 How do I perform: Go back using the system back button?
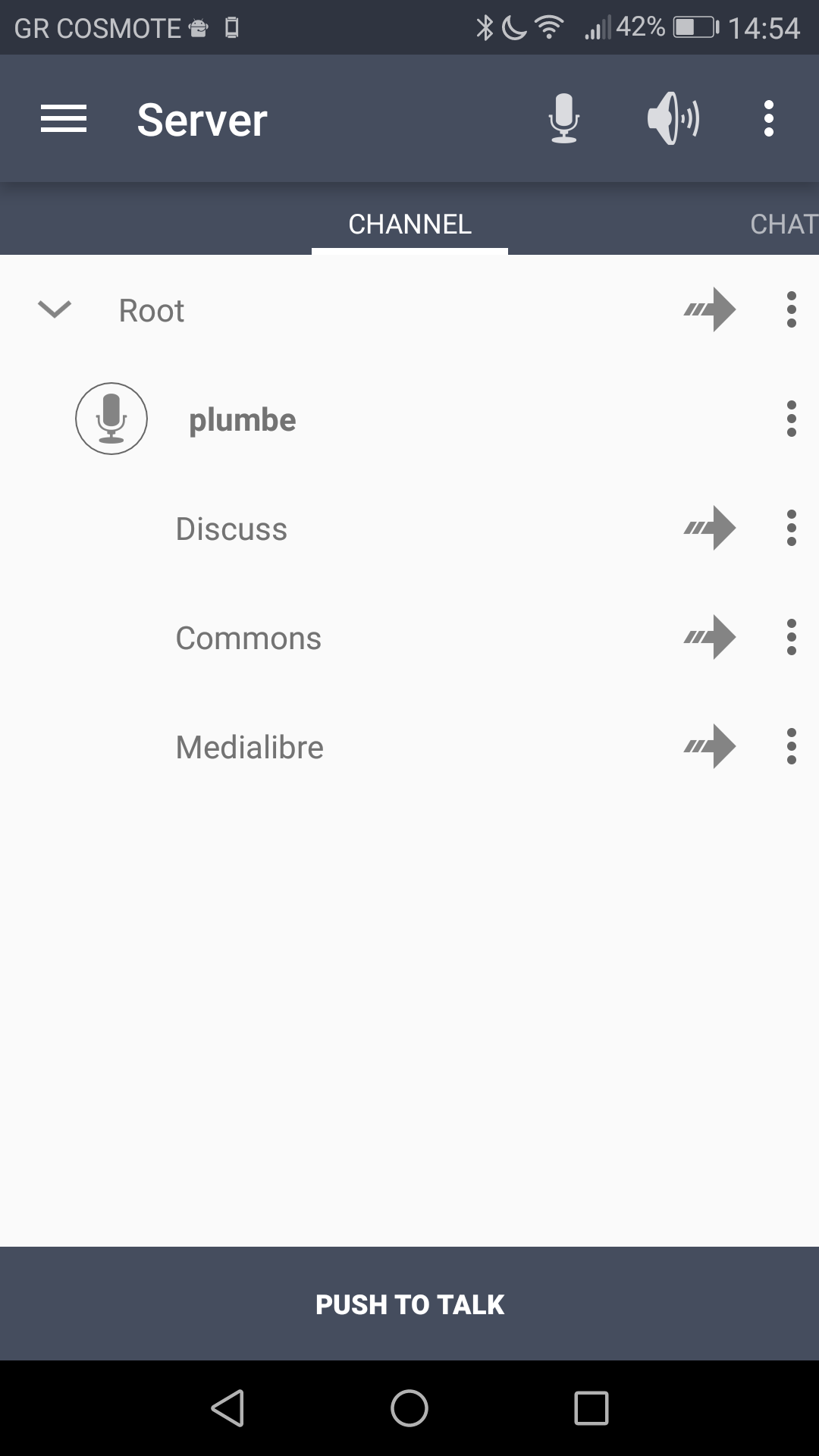(x=227, y=1408)
